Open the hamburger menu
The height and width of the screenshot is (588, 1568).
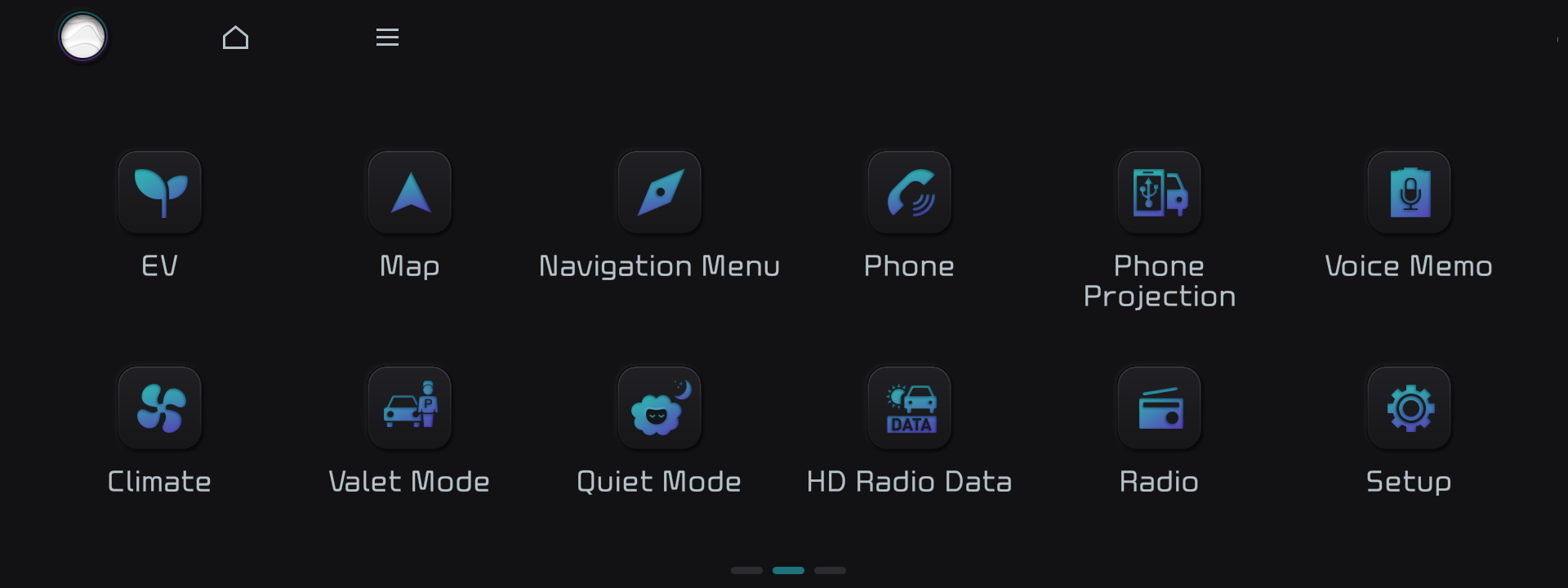click(387, 37)
